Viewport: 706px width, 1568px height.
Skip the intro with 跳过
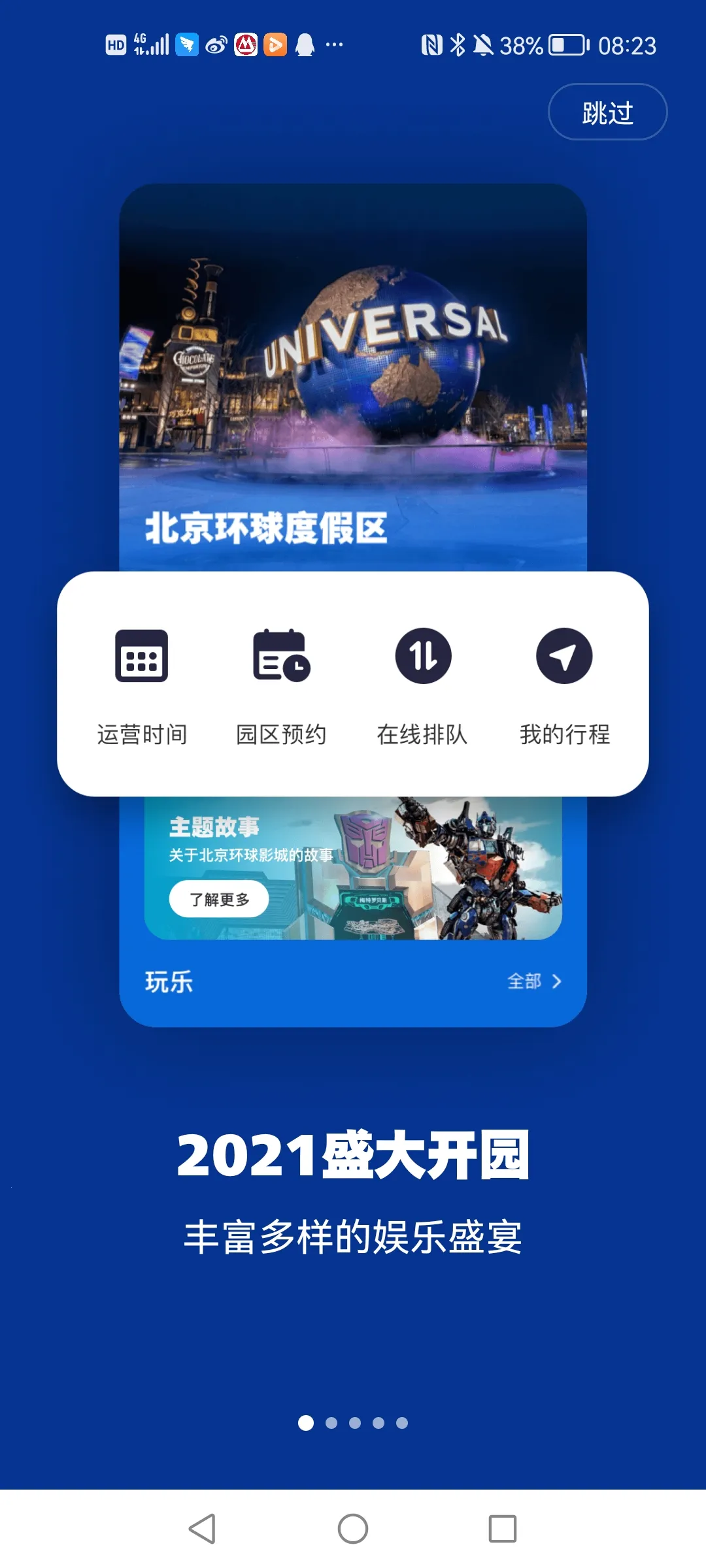(x=607, y=112)
